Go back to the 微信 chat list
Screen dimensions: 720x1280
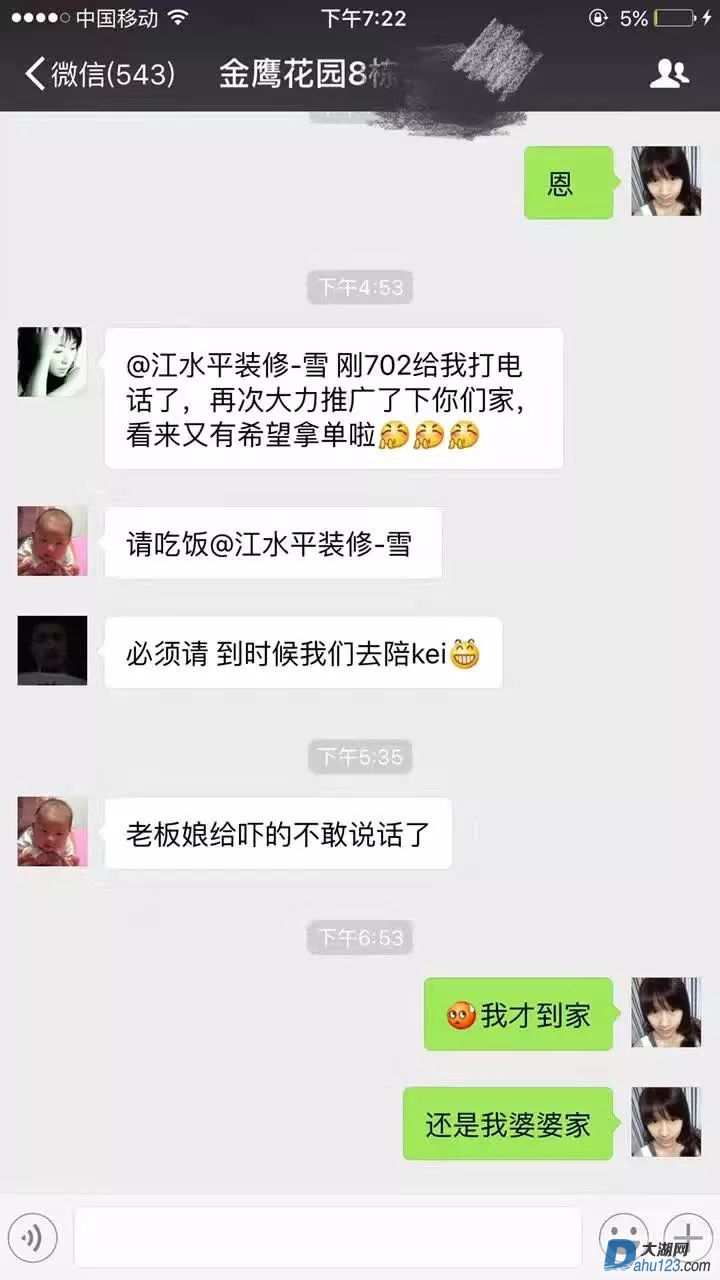coord(98,75)
